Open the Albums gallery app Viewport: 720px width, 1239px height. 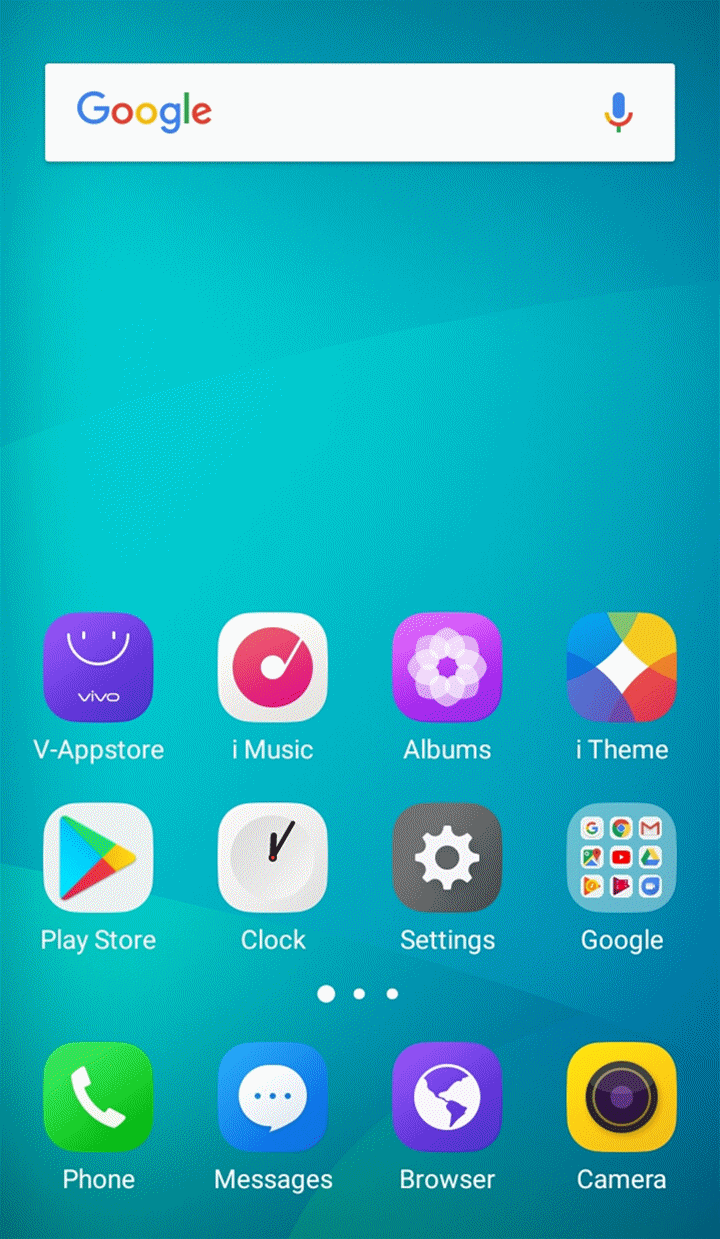coord(447,667)
